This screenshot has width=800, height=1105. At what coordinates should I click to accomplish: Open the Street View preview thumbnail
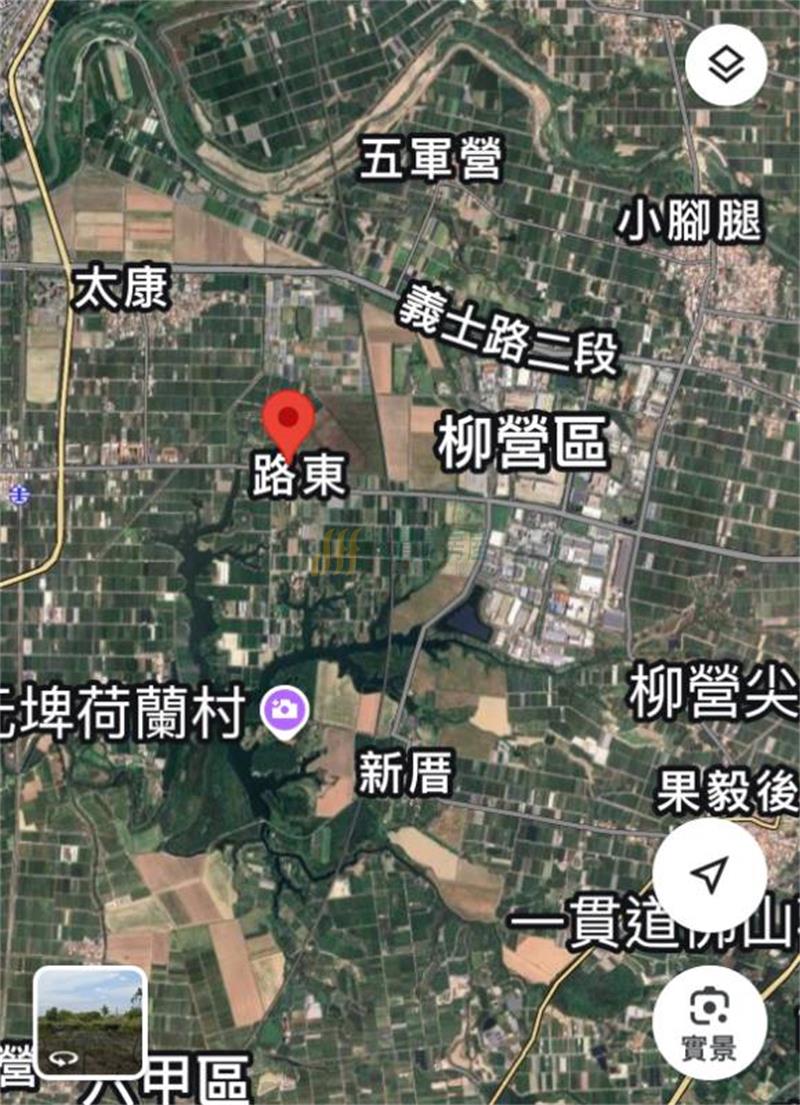(x=91, y=1021)
